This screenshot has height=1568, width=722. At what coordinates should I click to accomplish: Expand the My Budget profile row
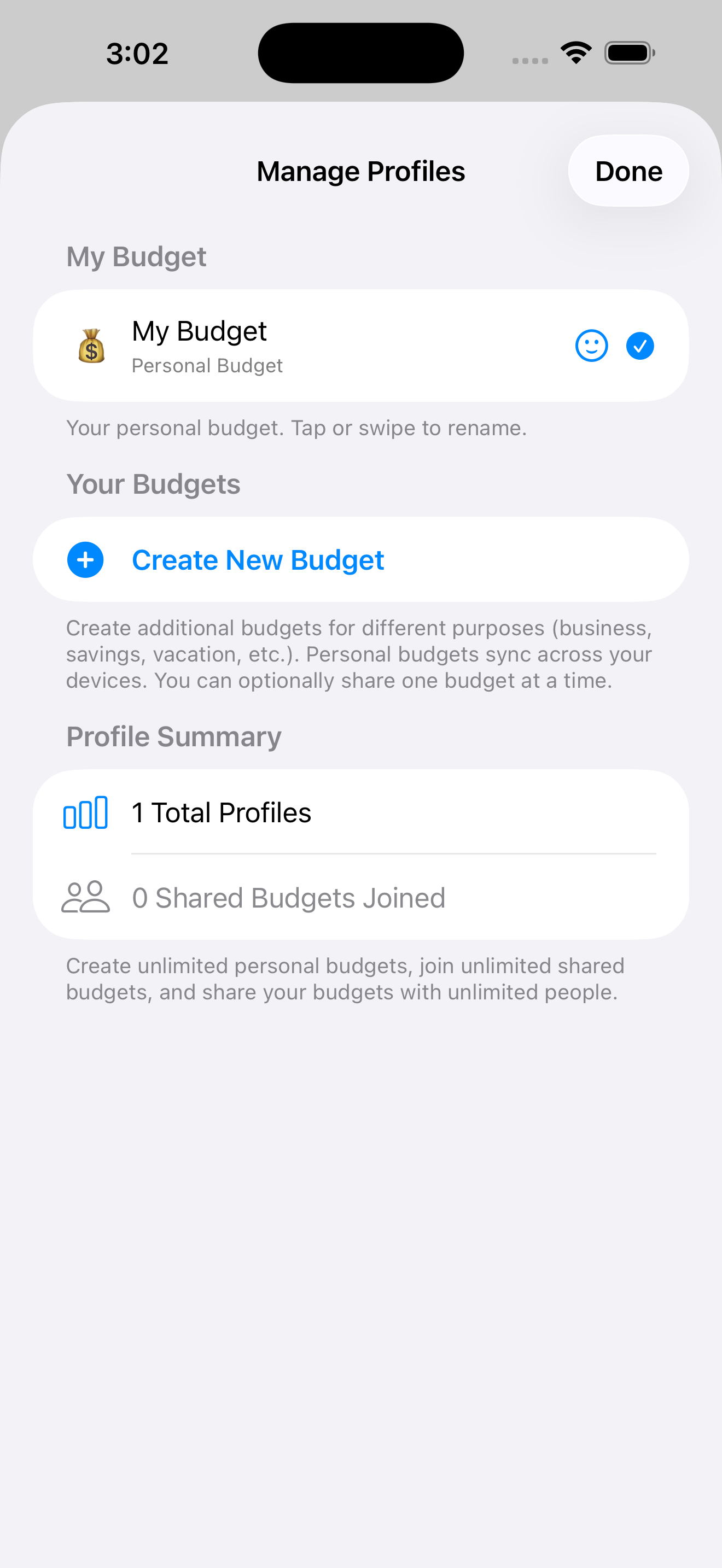(x=304, y=345)
